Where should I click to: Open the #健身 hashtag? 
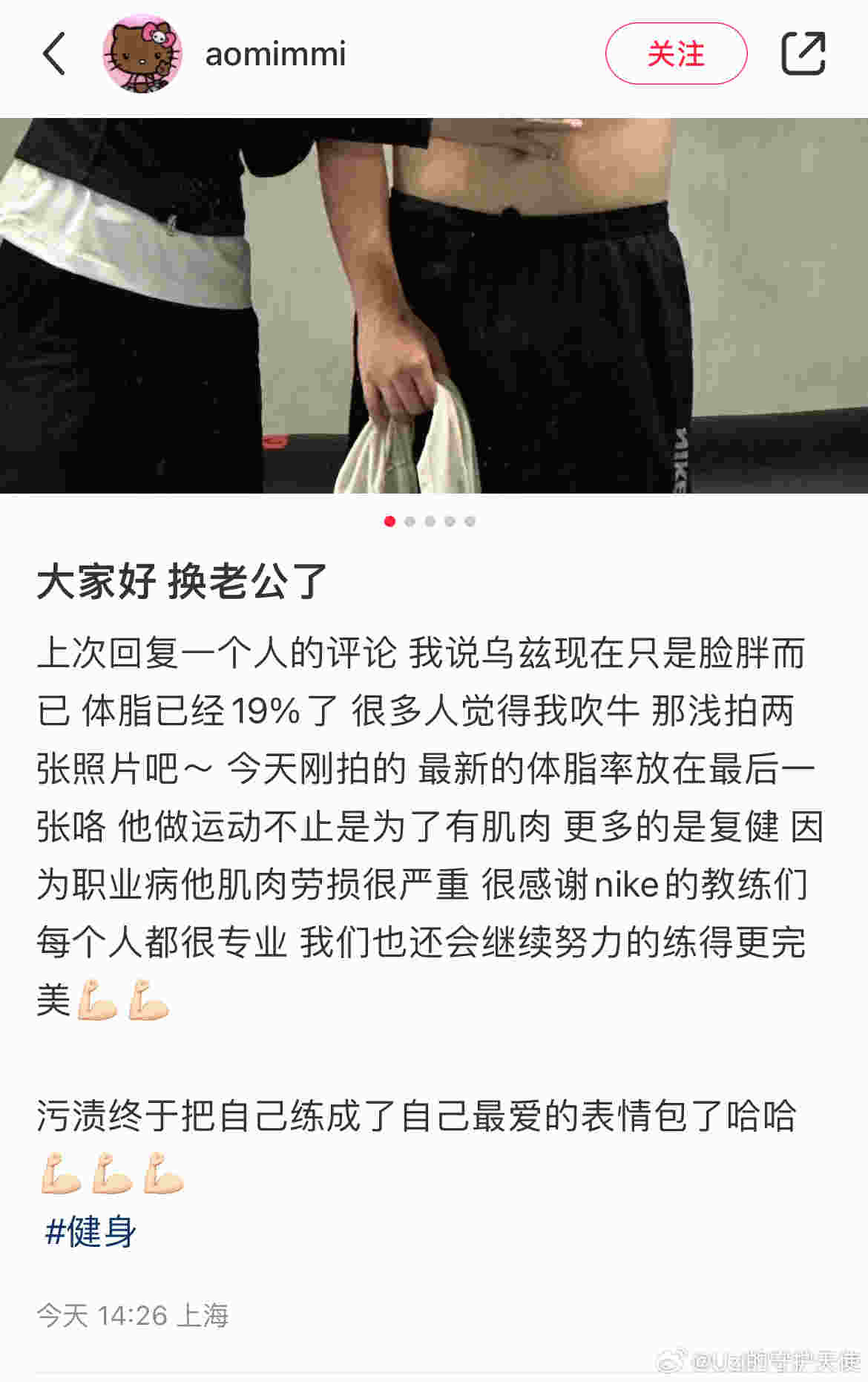coord(91,1232)
